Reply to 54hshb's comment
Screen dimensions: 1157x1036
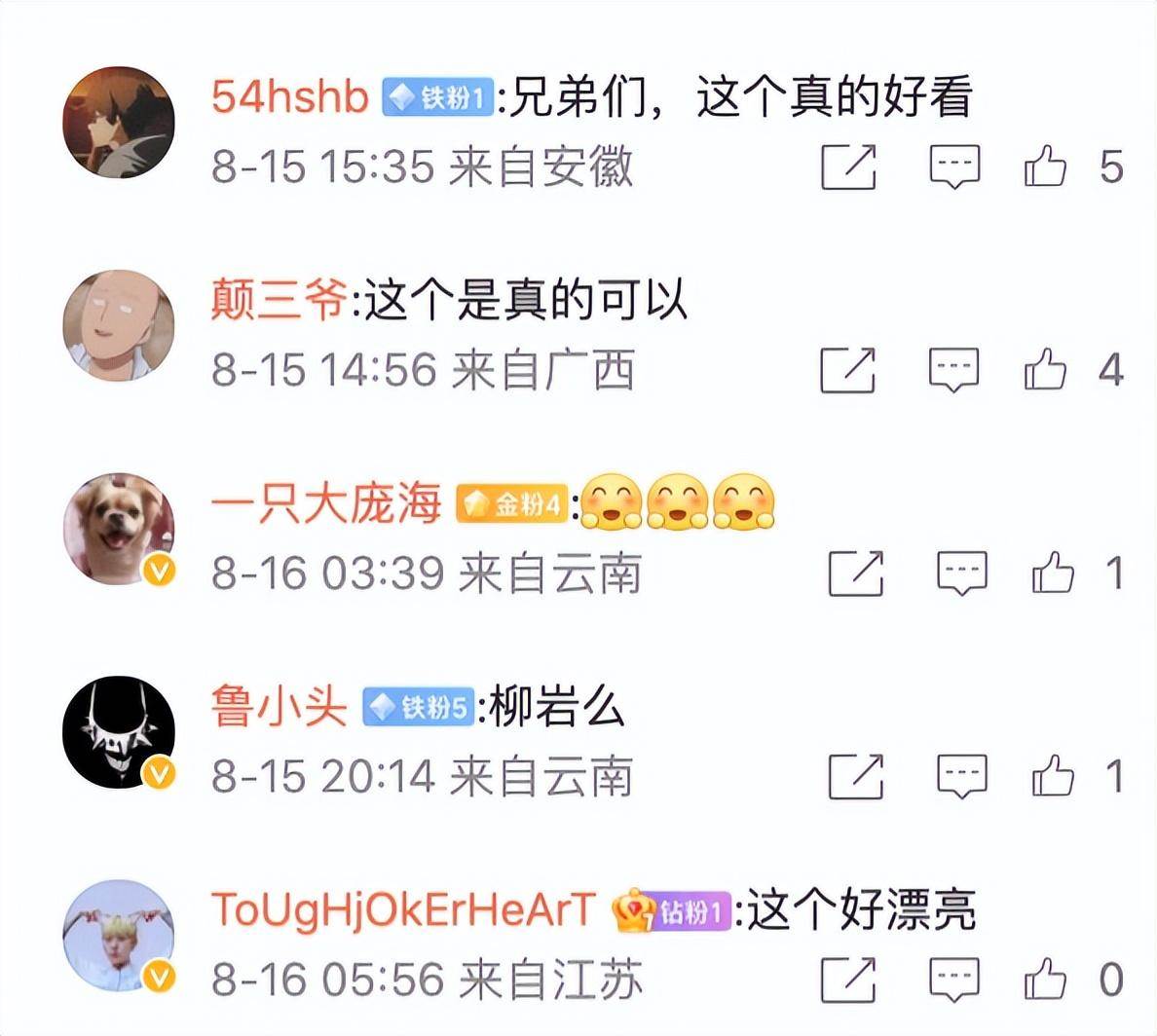tap(953, 166)
